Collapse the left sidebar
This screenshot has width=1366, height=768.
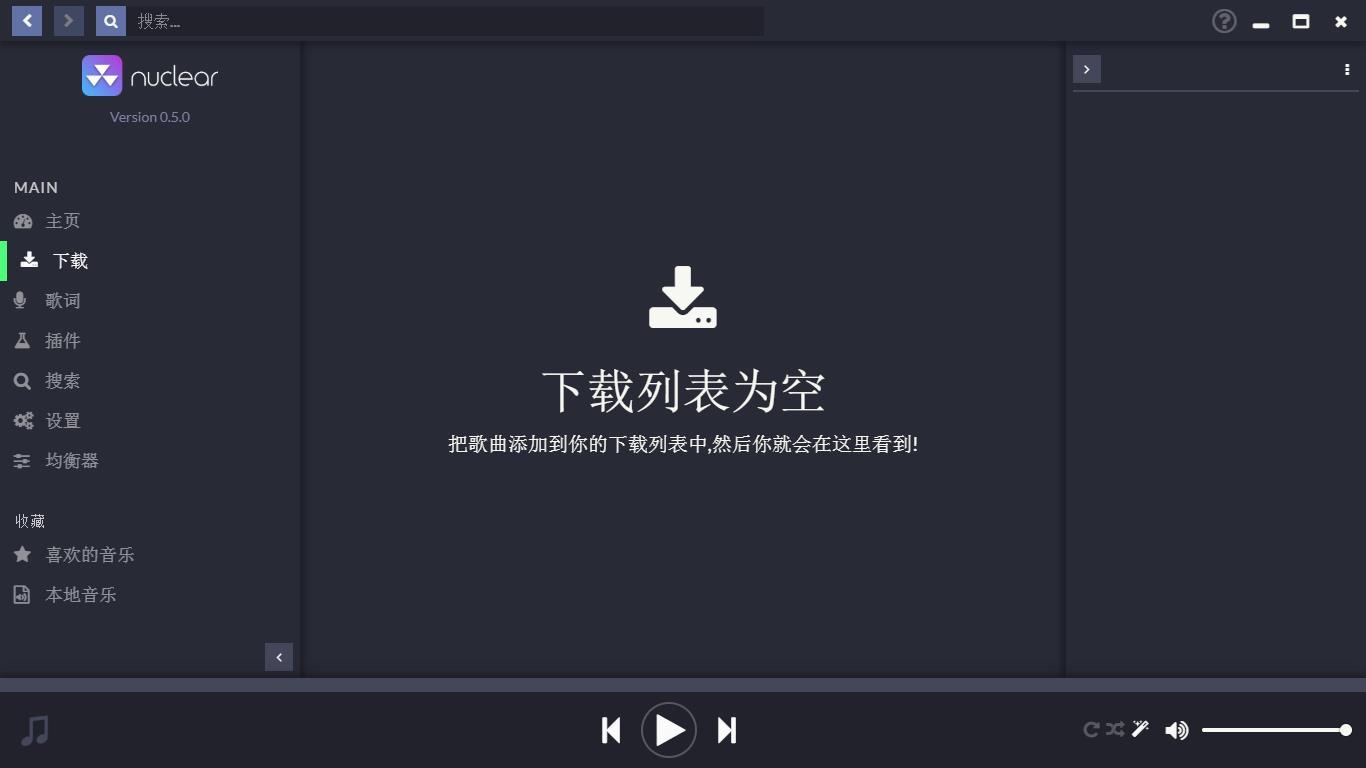(279, 657)
